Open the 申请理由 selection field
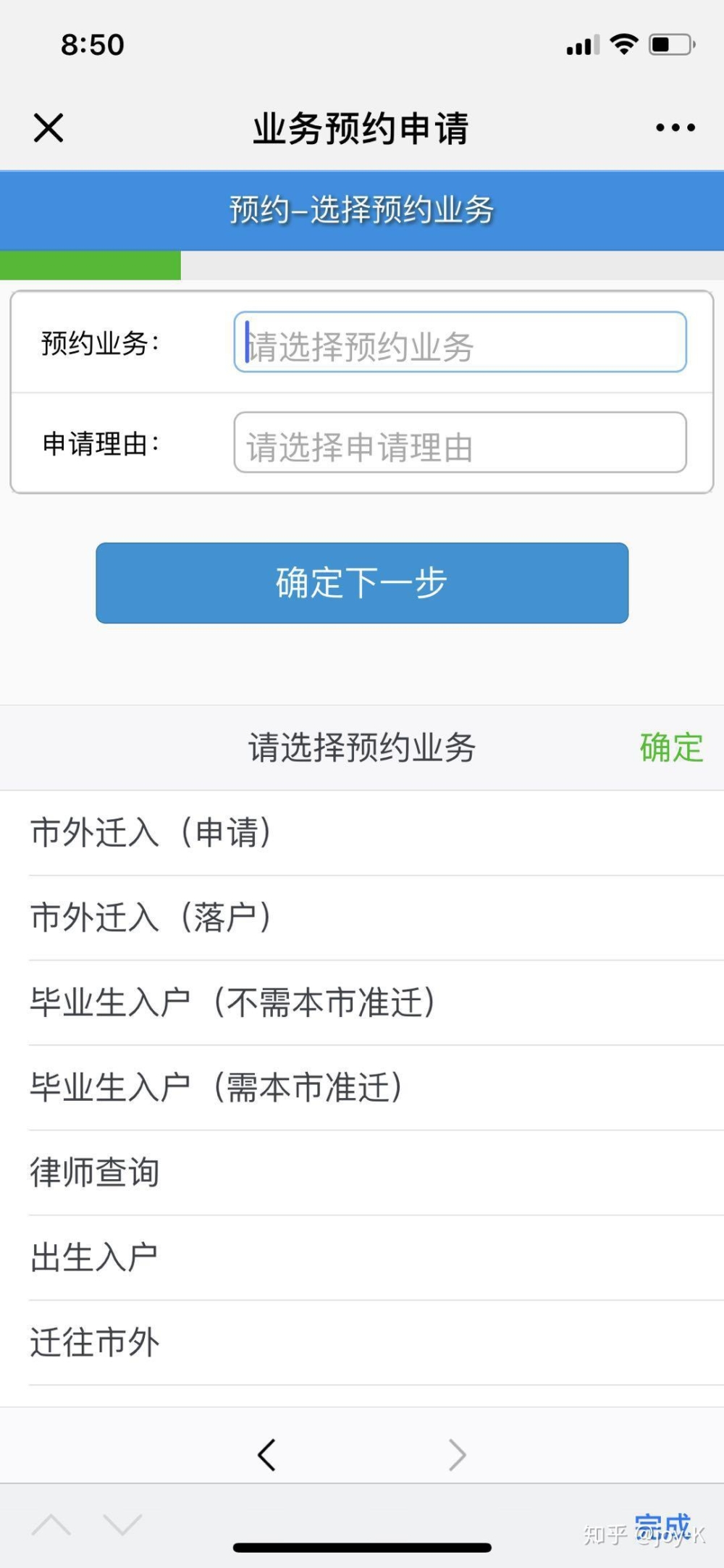 pos(460,443)
